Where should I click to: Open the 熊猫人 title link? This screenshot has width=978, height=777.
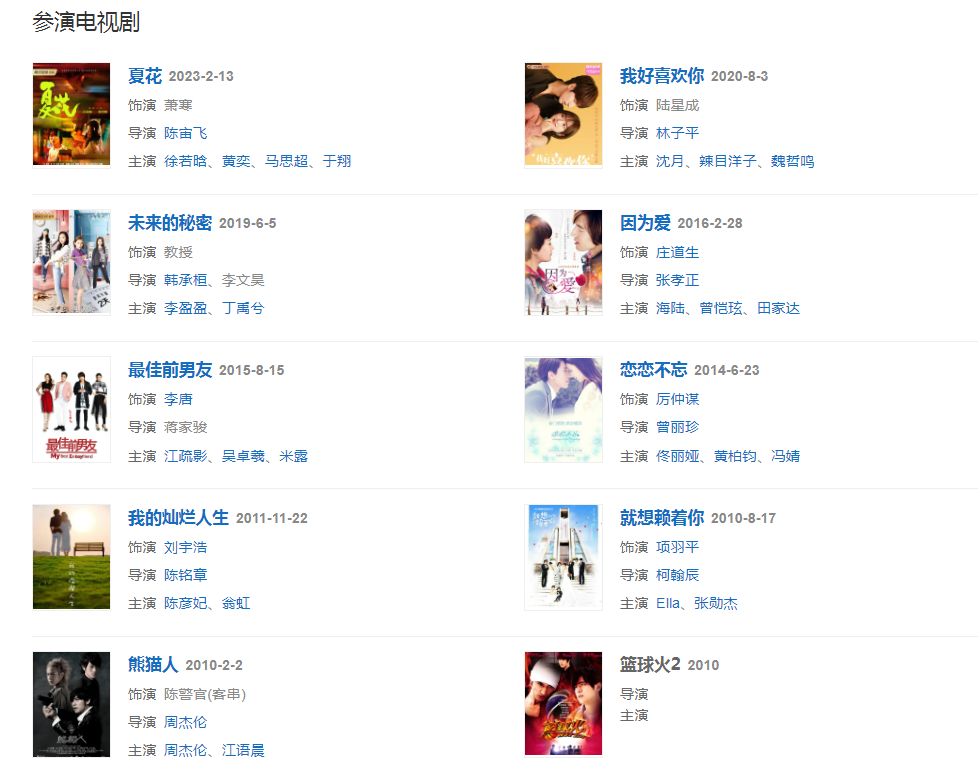(x=152, y=665)
